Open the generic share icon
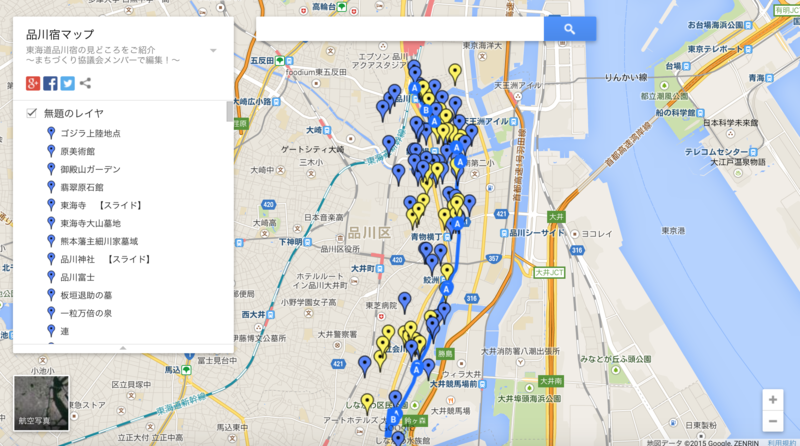The height and width of the screenshot is (446, 800). click(x=85, y=84)
